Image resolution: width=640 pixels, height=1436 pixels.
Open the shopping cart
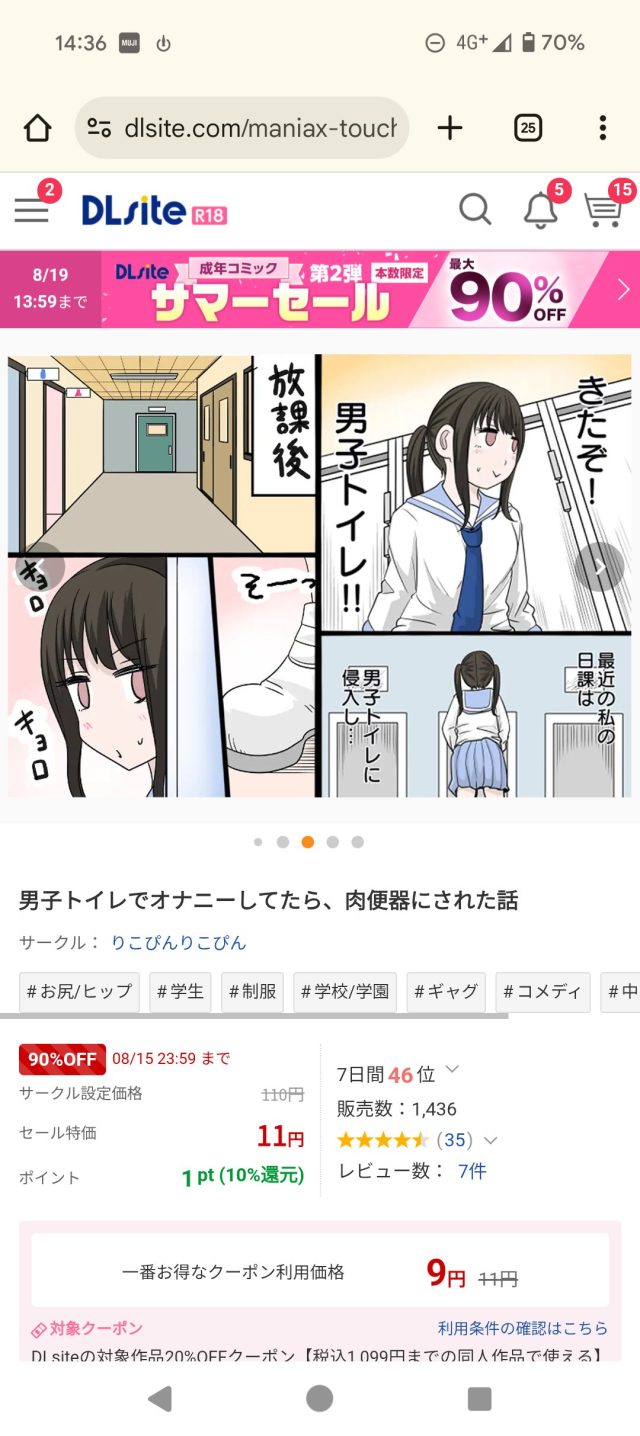click(603, 210)
